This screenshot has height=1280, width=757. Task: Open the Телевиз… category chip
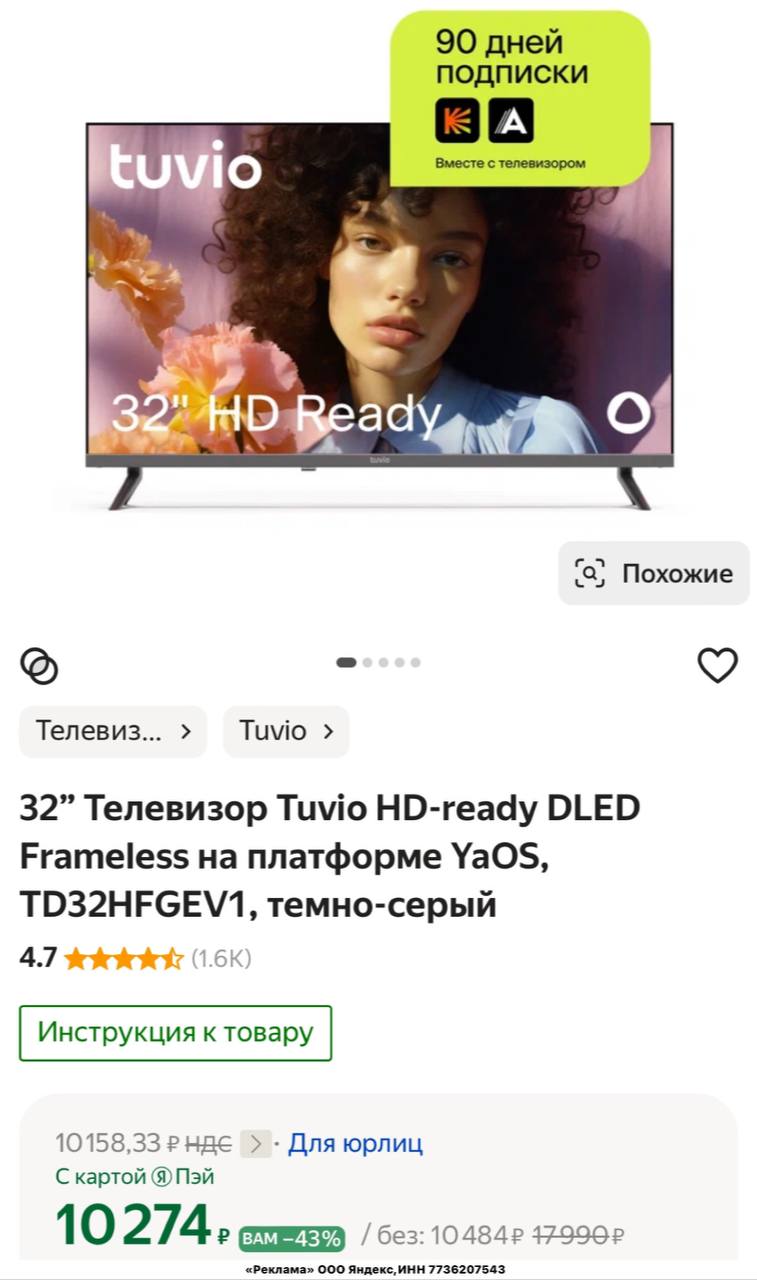tap(113, 731)
